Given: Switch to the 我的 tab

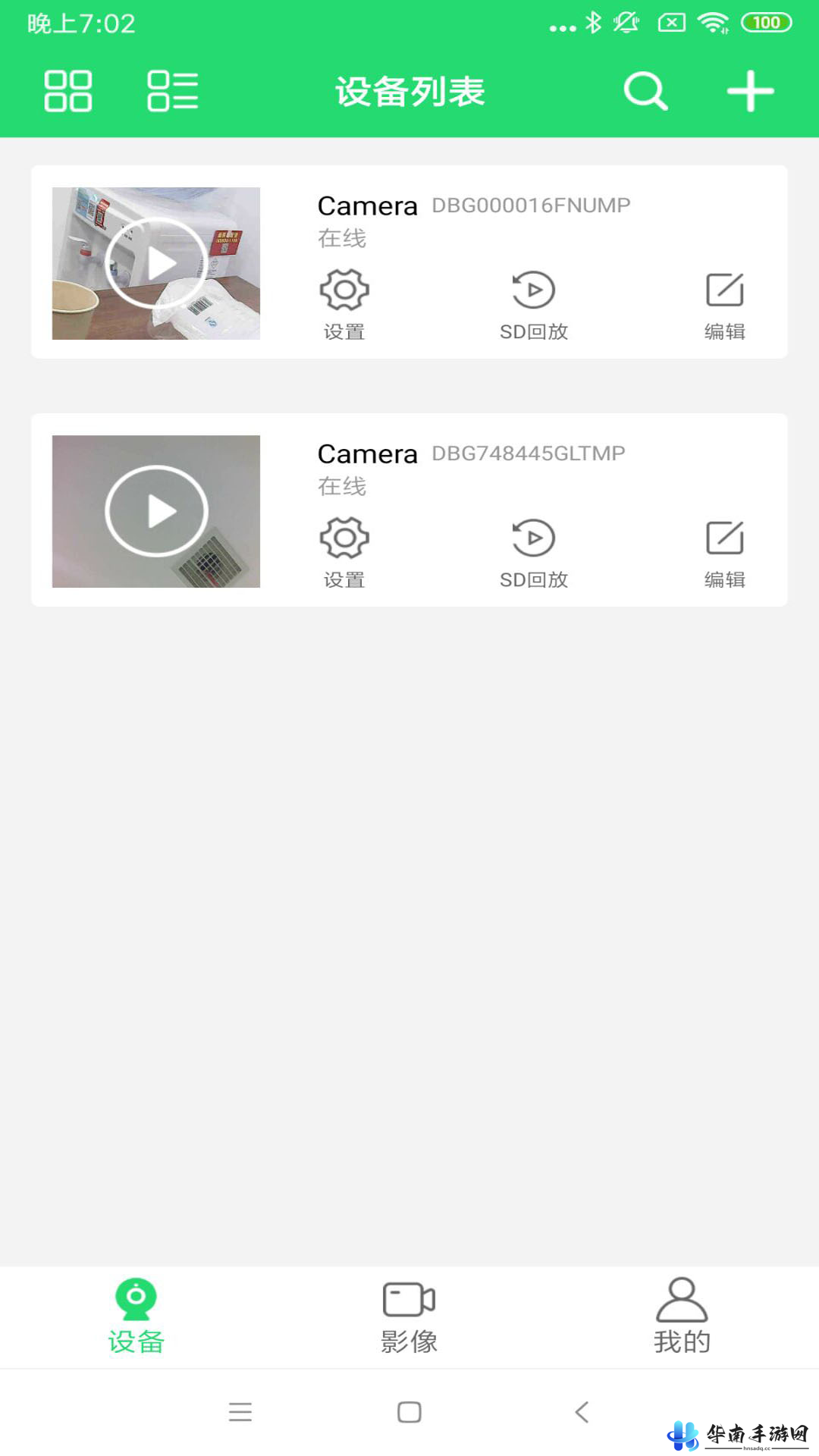Looking at the screenshot, I should pyautogui.click(x=682, y=1317).
